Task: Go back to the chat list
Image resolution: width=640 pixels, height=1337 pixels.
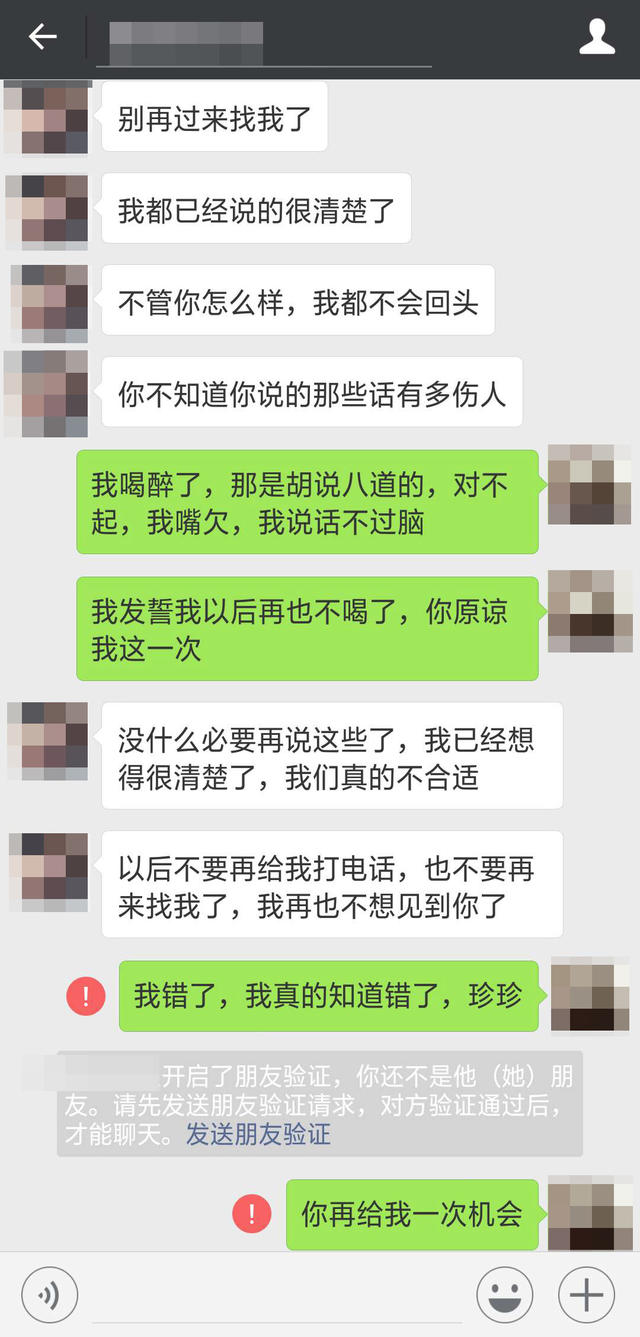Action: pyautogui.click(x=42, y=38)
